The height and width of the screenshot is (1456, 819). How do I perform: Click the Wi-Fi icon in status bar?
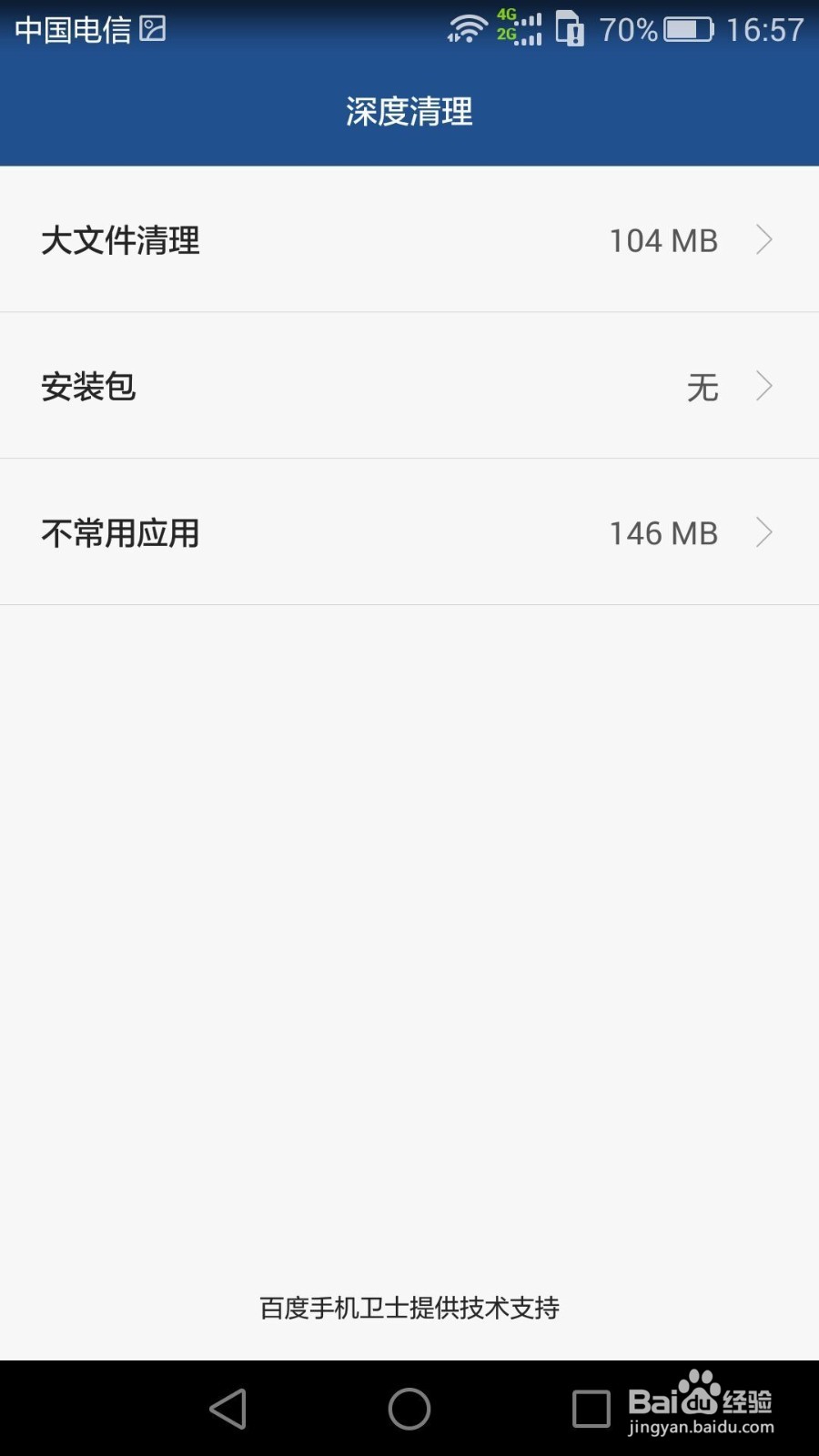[x=467, y=27]
